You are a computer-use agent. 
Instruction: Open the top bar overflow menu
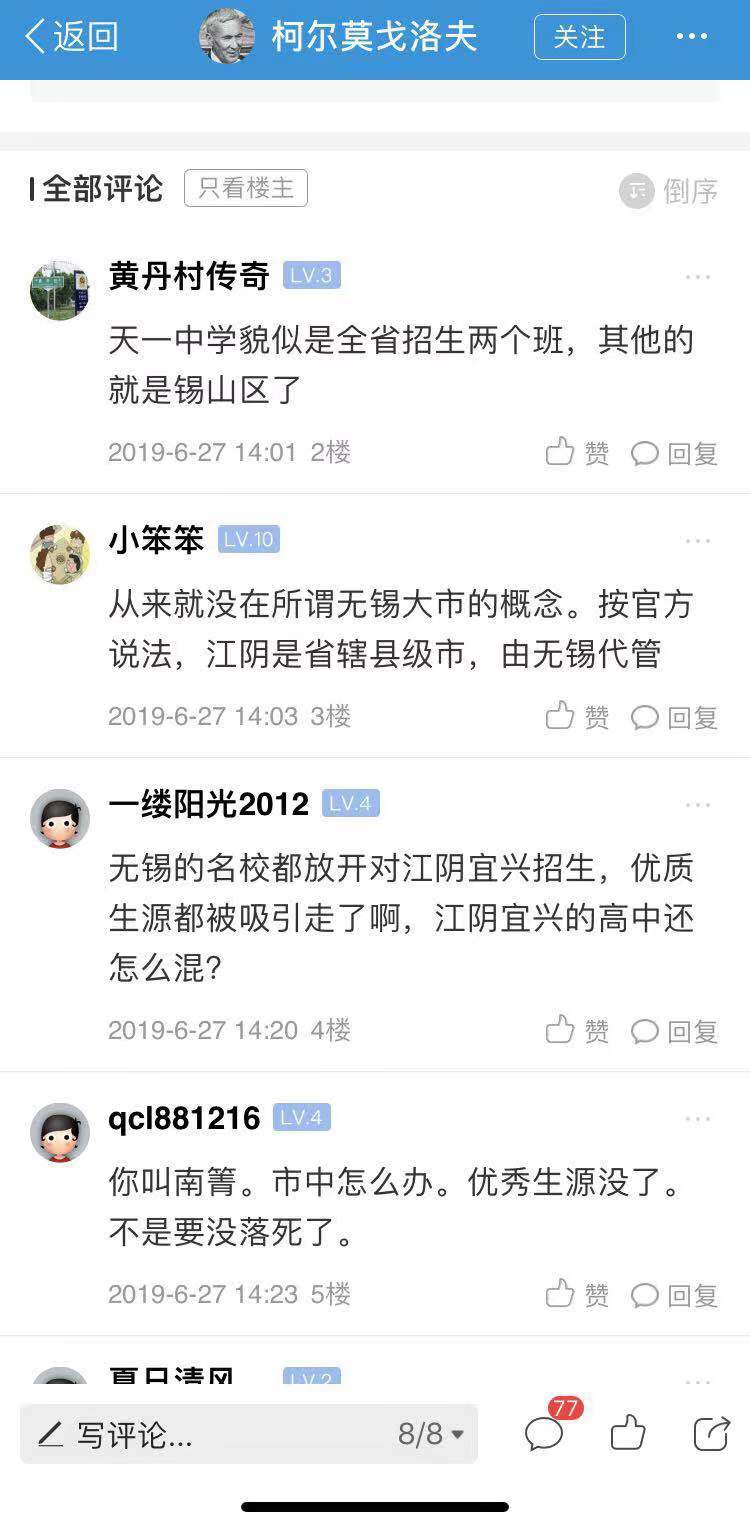pyautogui.click(x=692, y=37)
